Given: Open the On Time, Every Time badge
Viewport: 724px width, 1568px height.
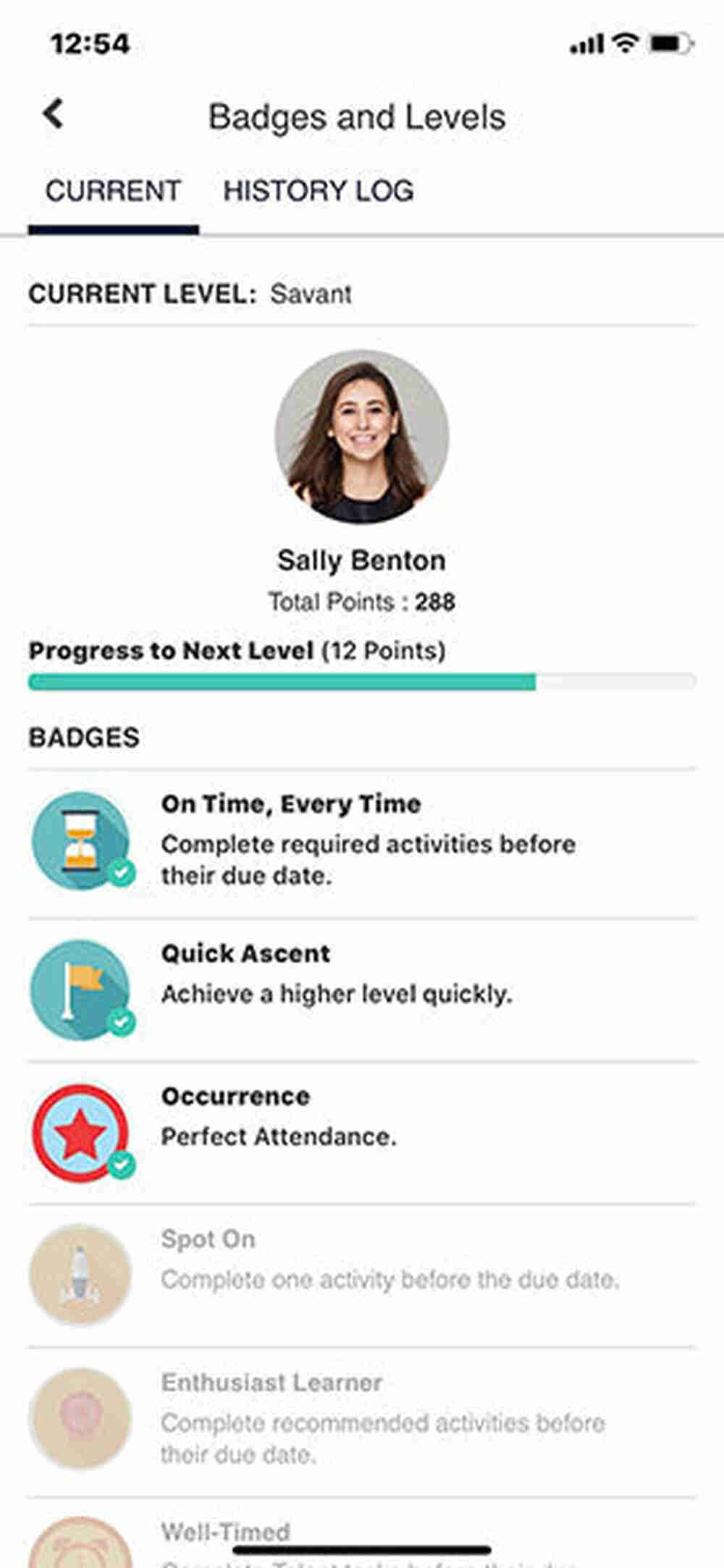Looking at the screenshot, I should pos(362,844).
